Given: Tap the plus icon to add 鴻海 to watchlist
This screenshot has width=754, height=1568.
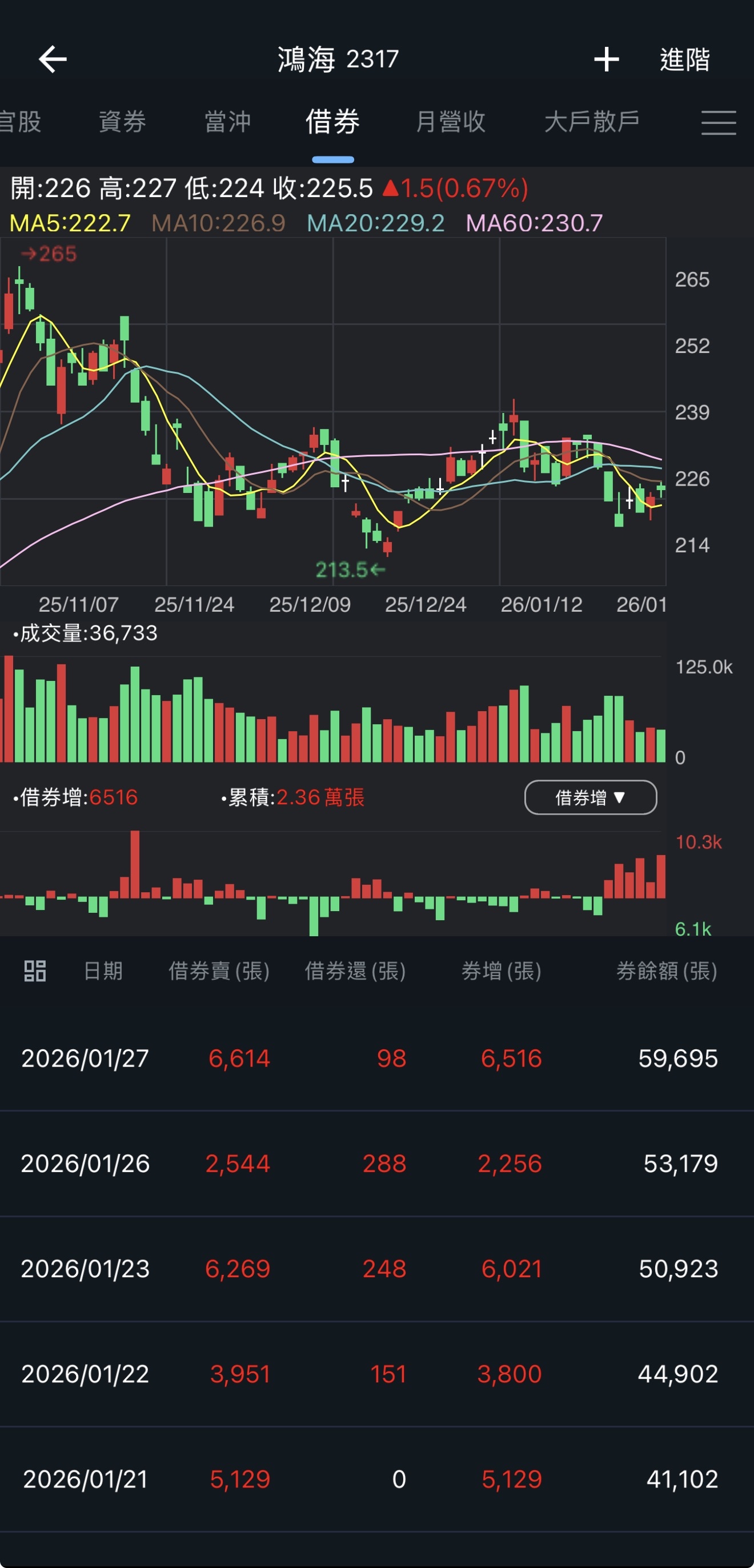Looking at the screenshot, I should click(606, 59).
